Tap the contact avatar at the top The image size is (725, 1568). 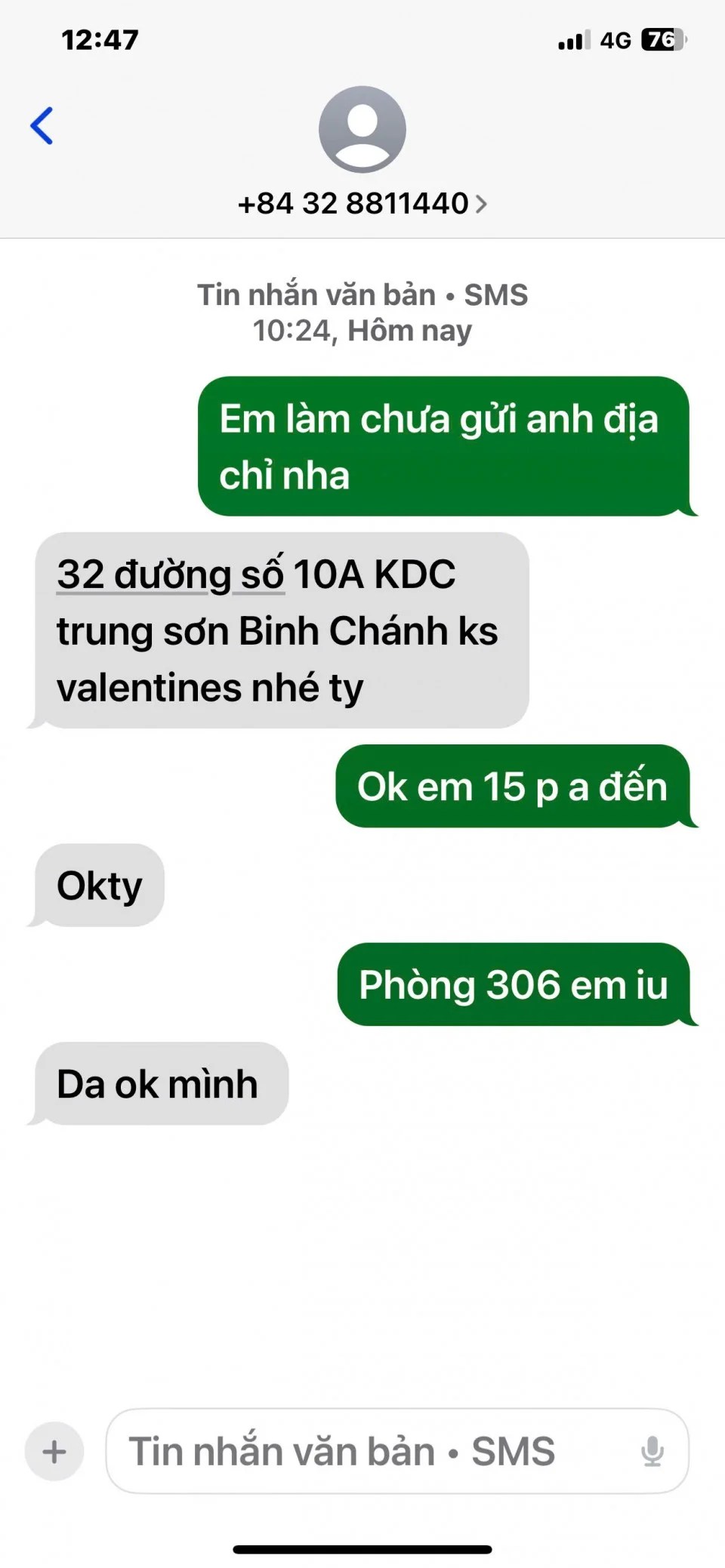[x=362, y=129]
